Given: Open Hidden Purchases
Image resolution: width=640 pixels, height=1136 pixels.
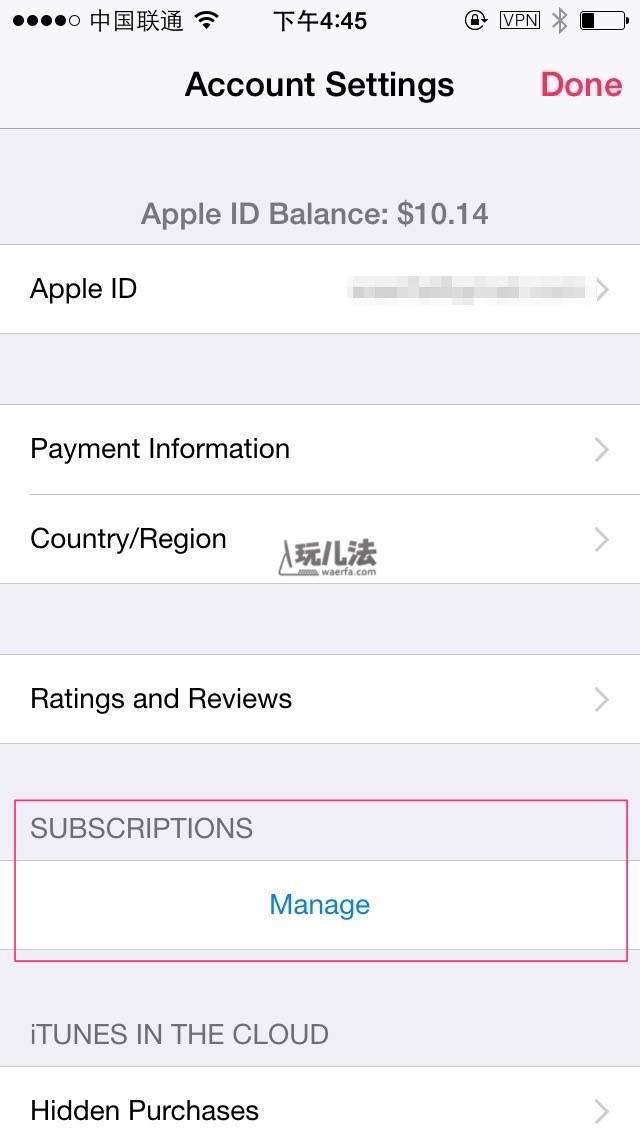Looking at the screenshot, I should [320, 1108].
